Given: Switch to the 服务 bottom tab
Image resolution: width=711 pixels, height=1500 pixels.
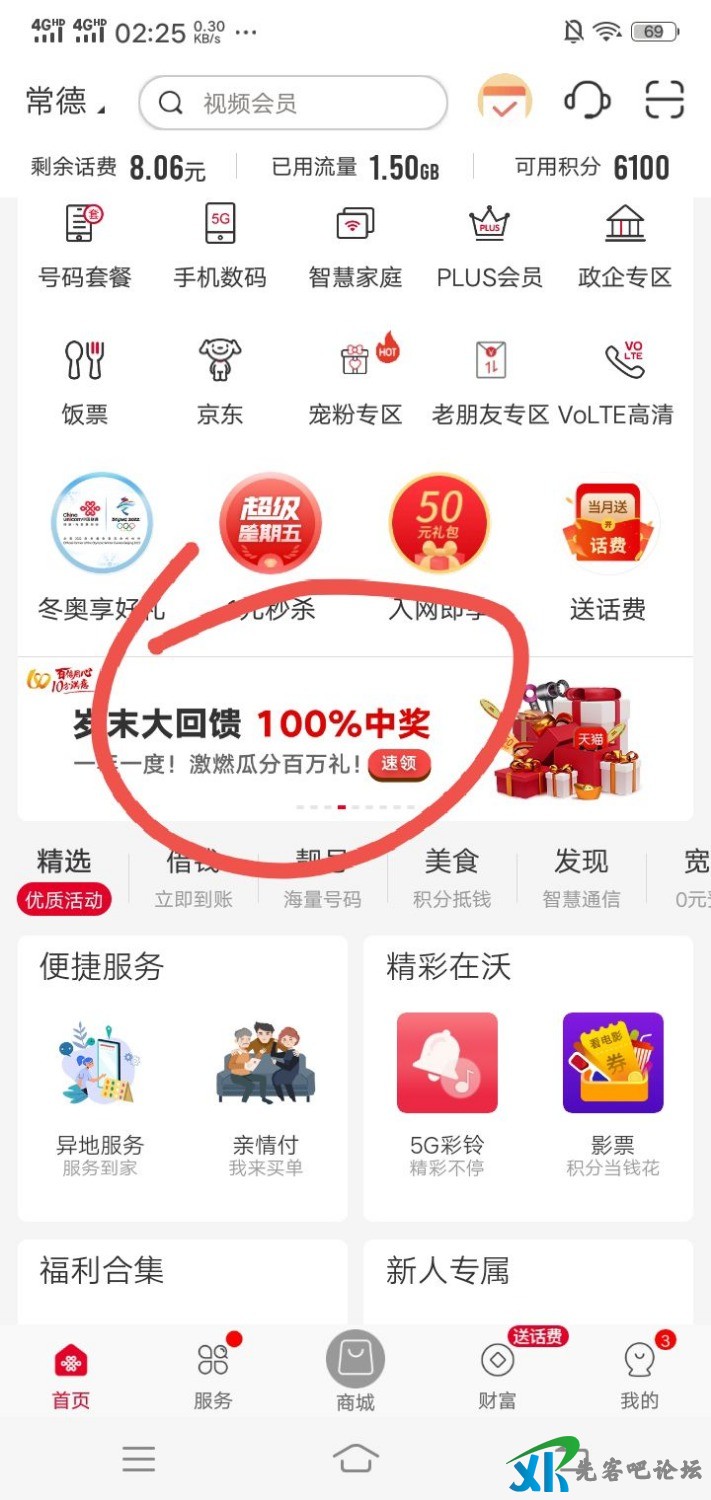Looking at the screenshot, I should pos(213,1375).
